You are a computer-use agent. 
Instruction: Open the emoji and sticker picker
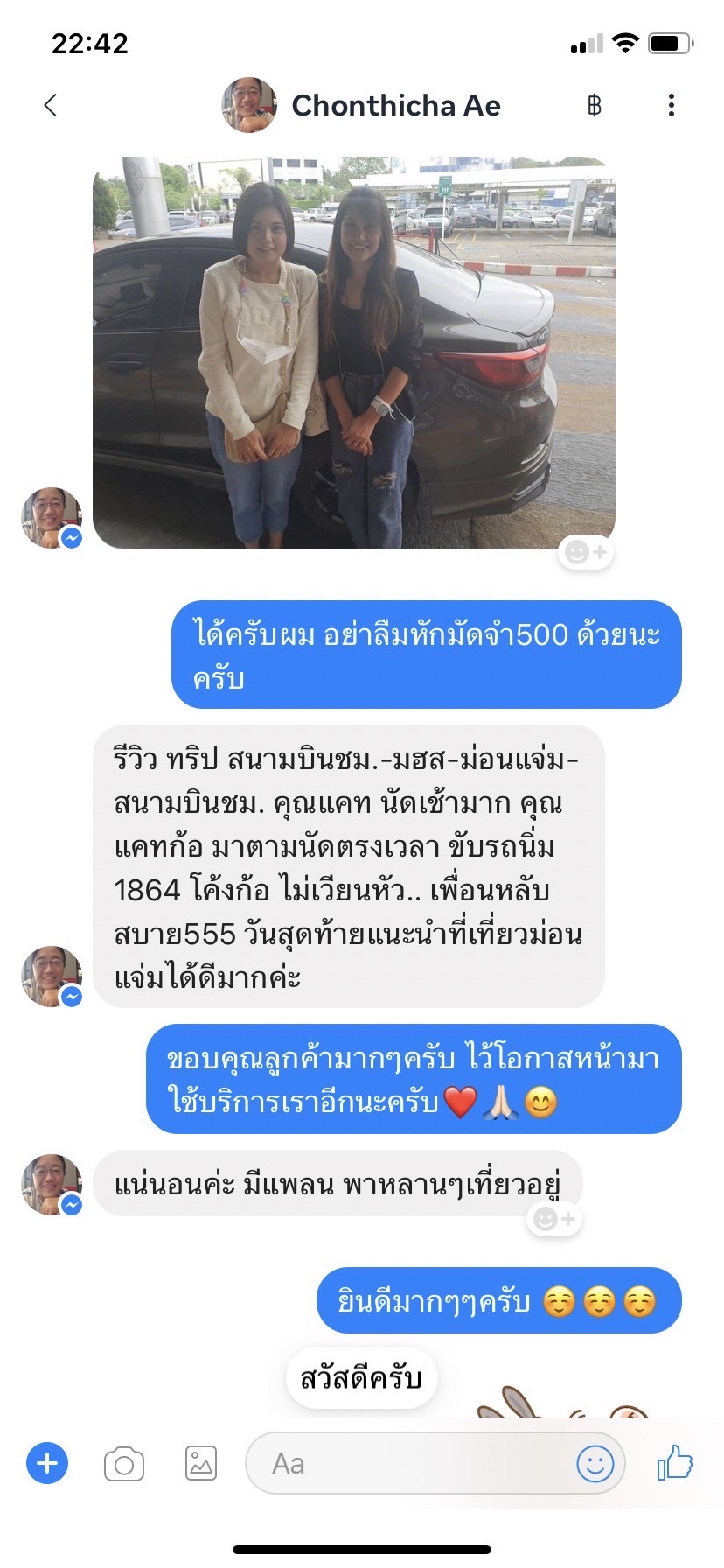(595, 1463)
